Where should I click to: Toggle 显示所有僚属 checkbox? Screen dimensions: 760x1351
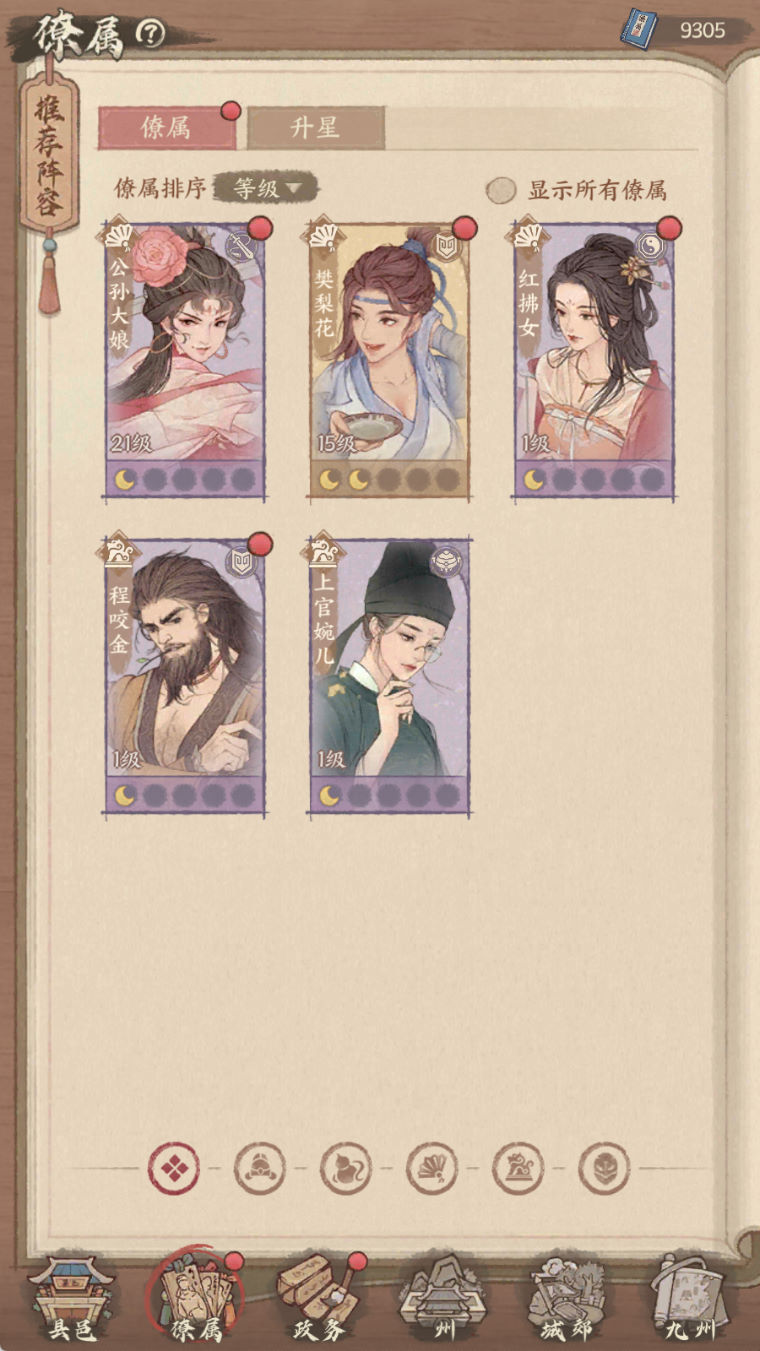click(x=501, y=190)
